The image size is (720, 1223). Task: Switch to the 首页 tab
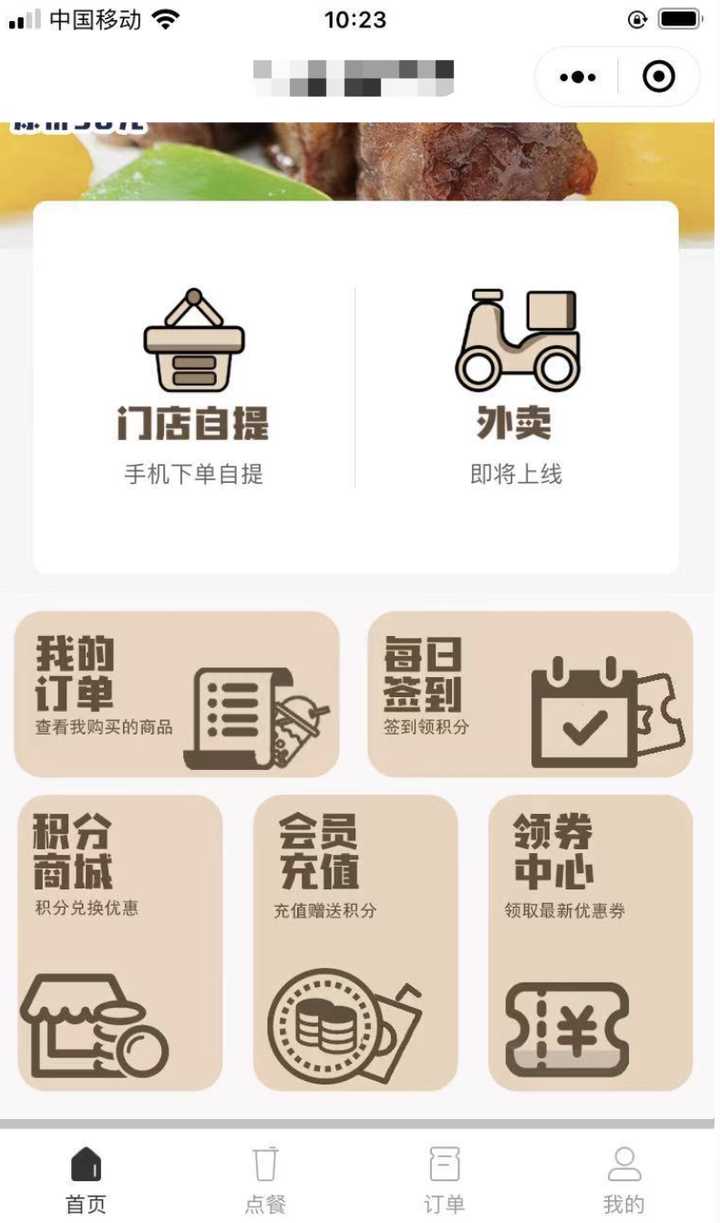click(x=86, y=1180)
